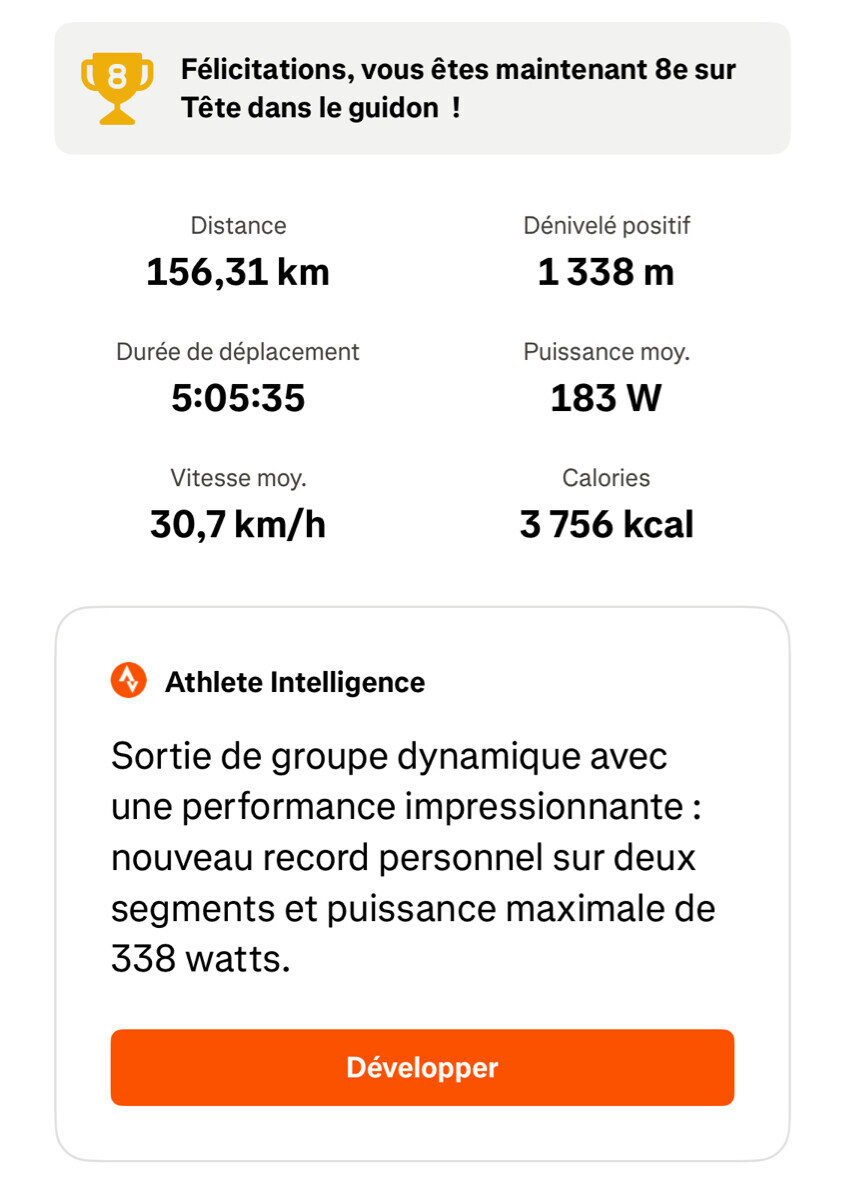Open the 8e sur Tête dans le guidon banner
846x1200 pixels.
(x=422, y=89)
